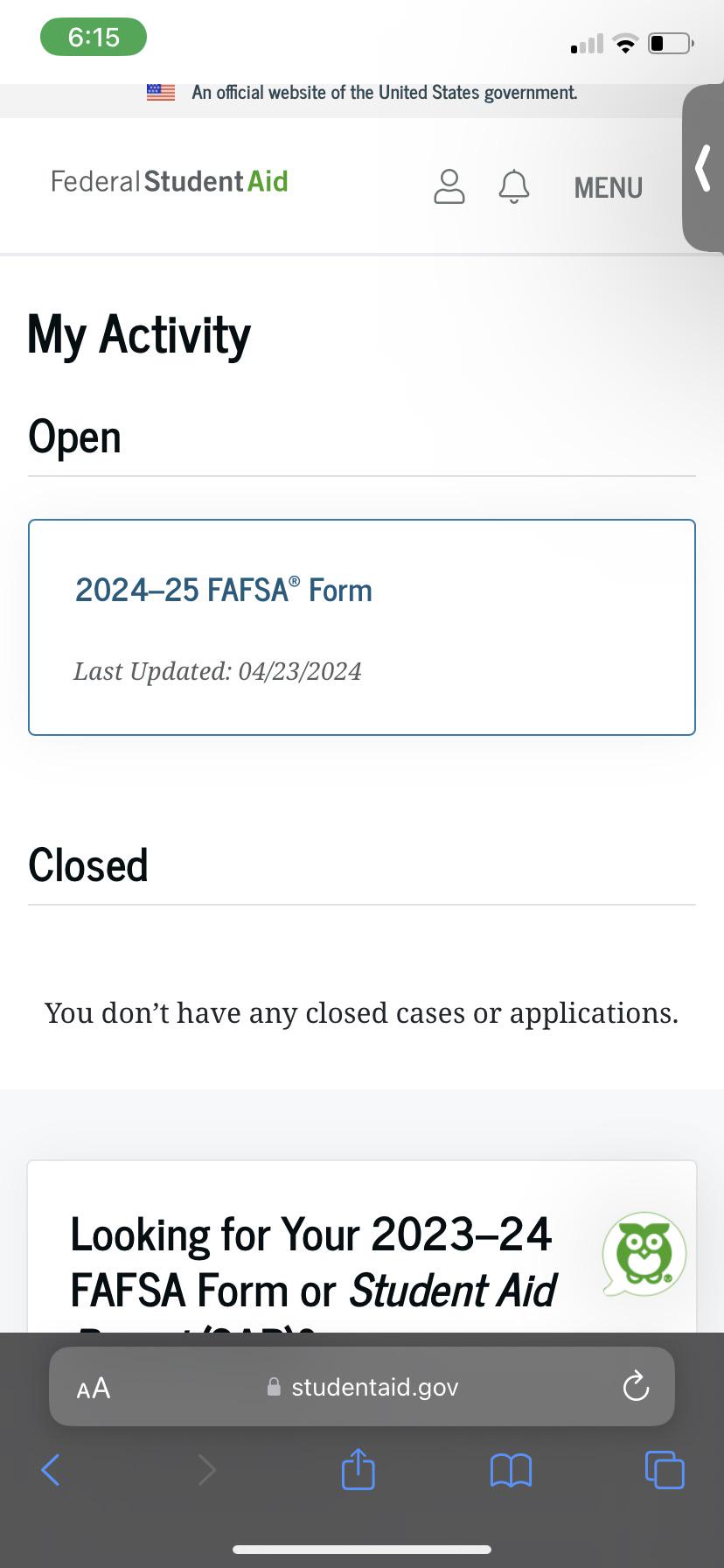The height and width of the screenshot is (1568, 724).
Task: Open the MENU navigation
Action: tap(608, 187)
